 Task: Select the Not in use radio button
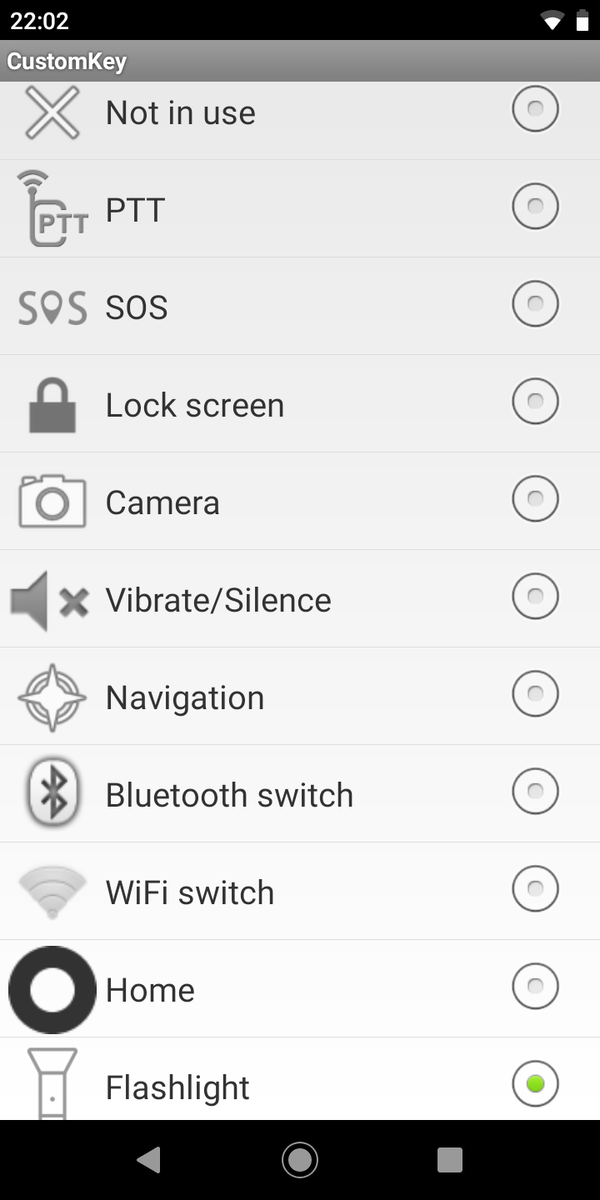535,110
